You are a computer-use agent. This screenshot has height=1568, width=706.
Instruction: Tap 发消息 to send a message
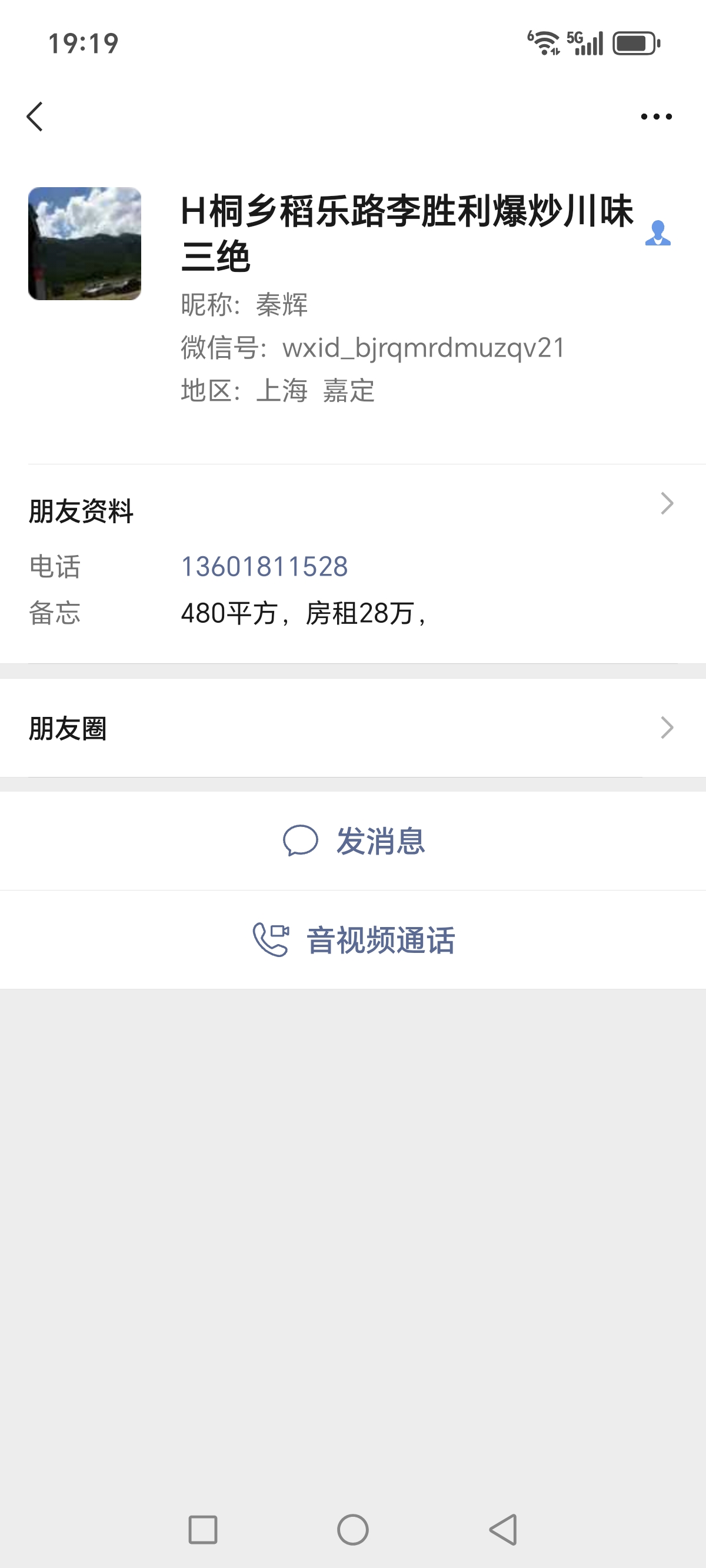(x=381, y=841)
